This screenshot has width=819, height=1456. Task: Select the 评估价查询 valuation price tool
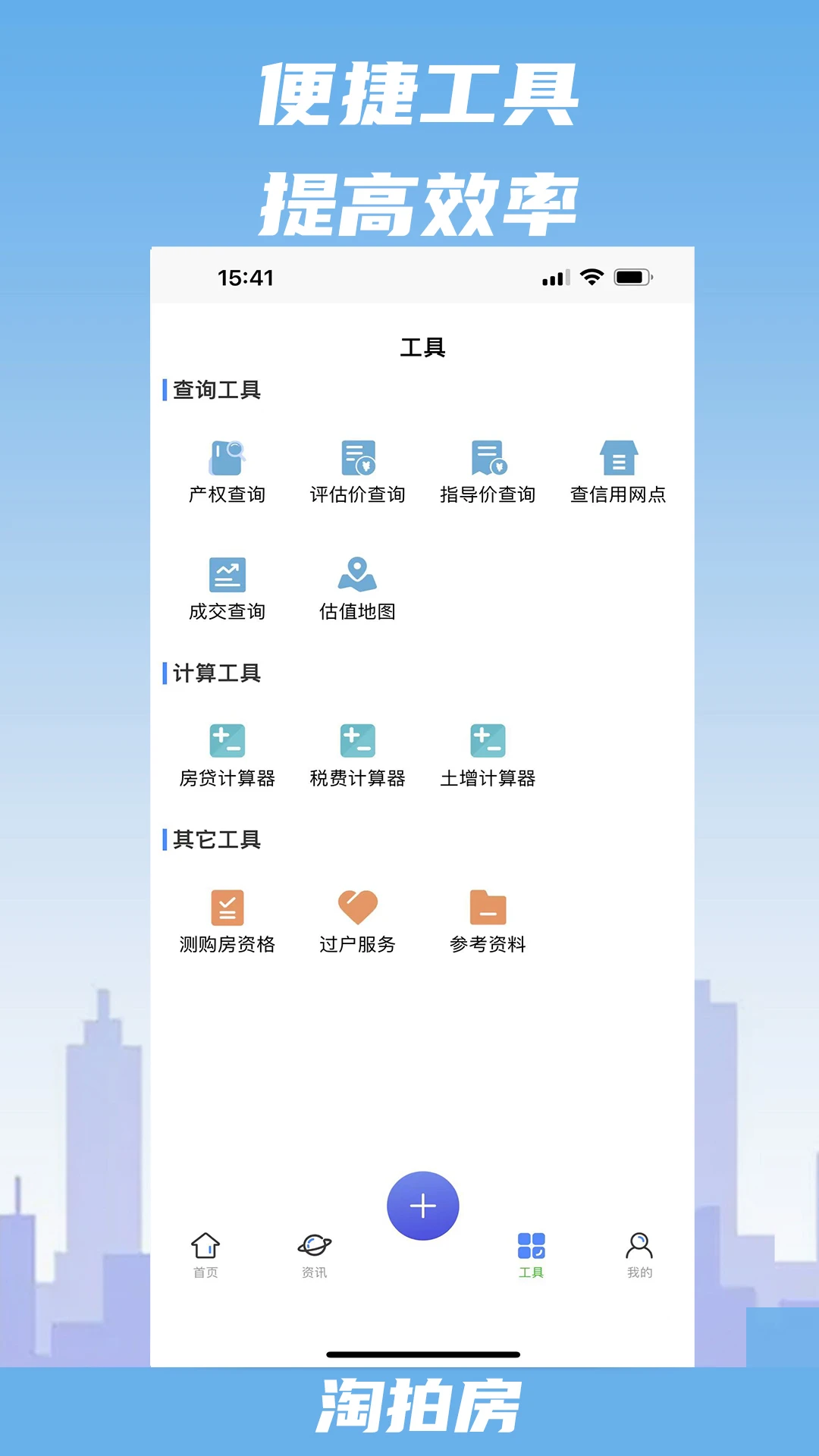pyautogui.click(x=356, y=470)
